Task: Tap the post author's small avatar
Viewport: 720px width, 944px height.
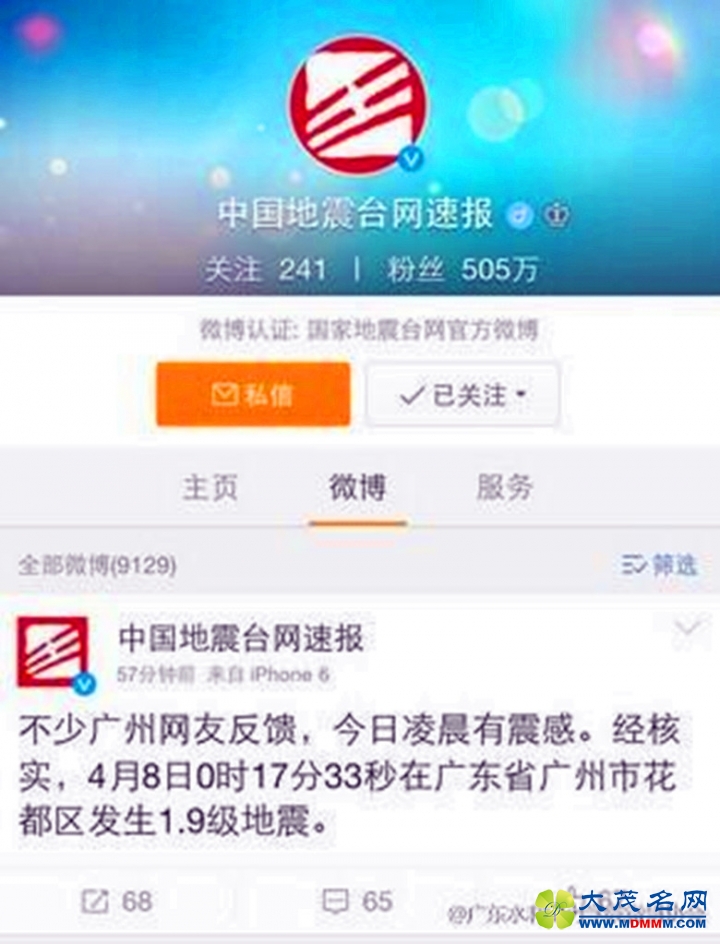Action: (52, 651)
